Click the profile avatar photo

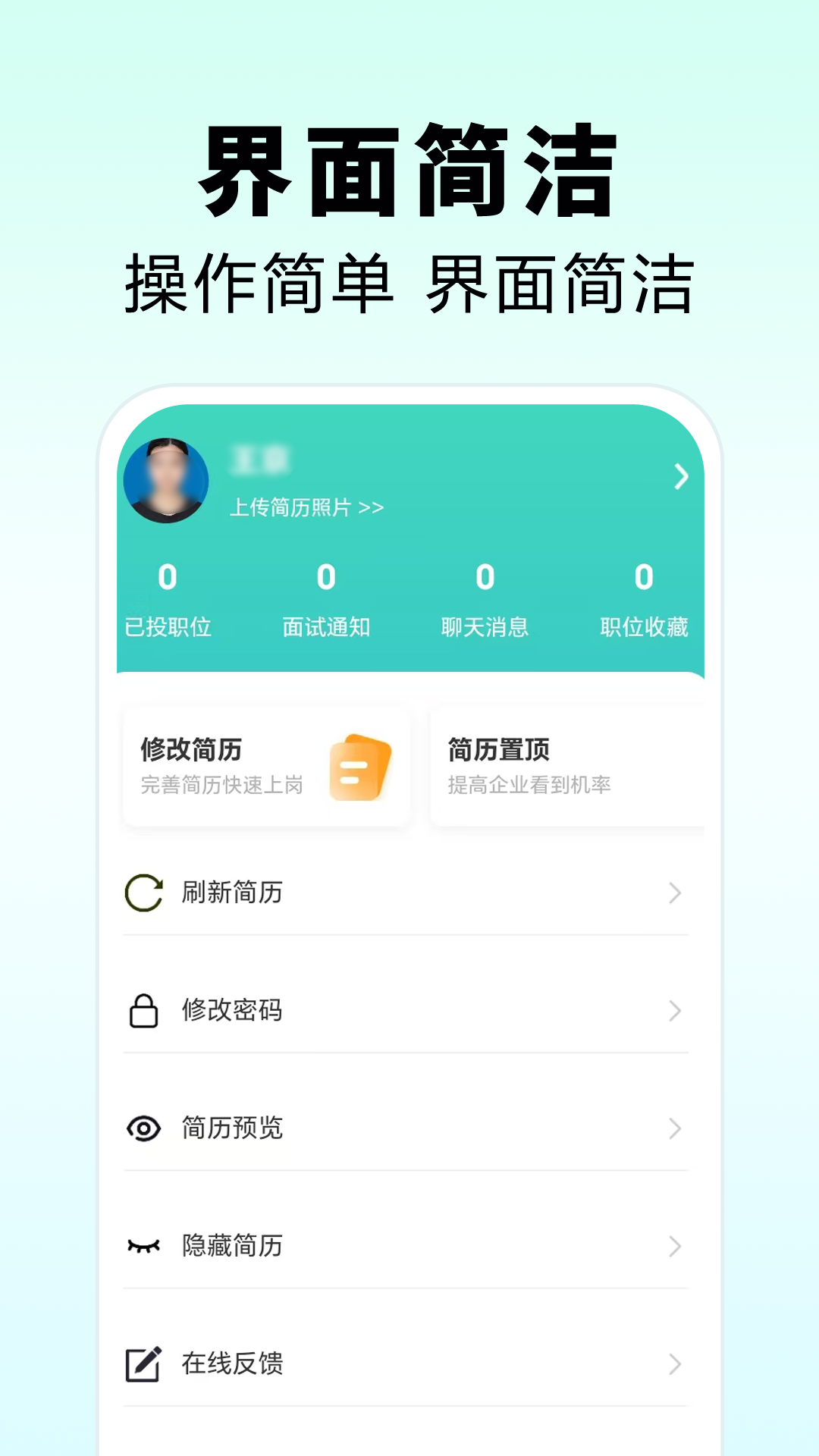click(x=168, y=480)
